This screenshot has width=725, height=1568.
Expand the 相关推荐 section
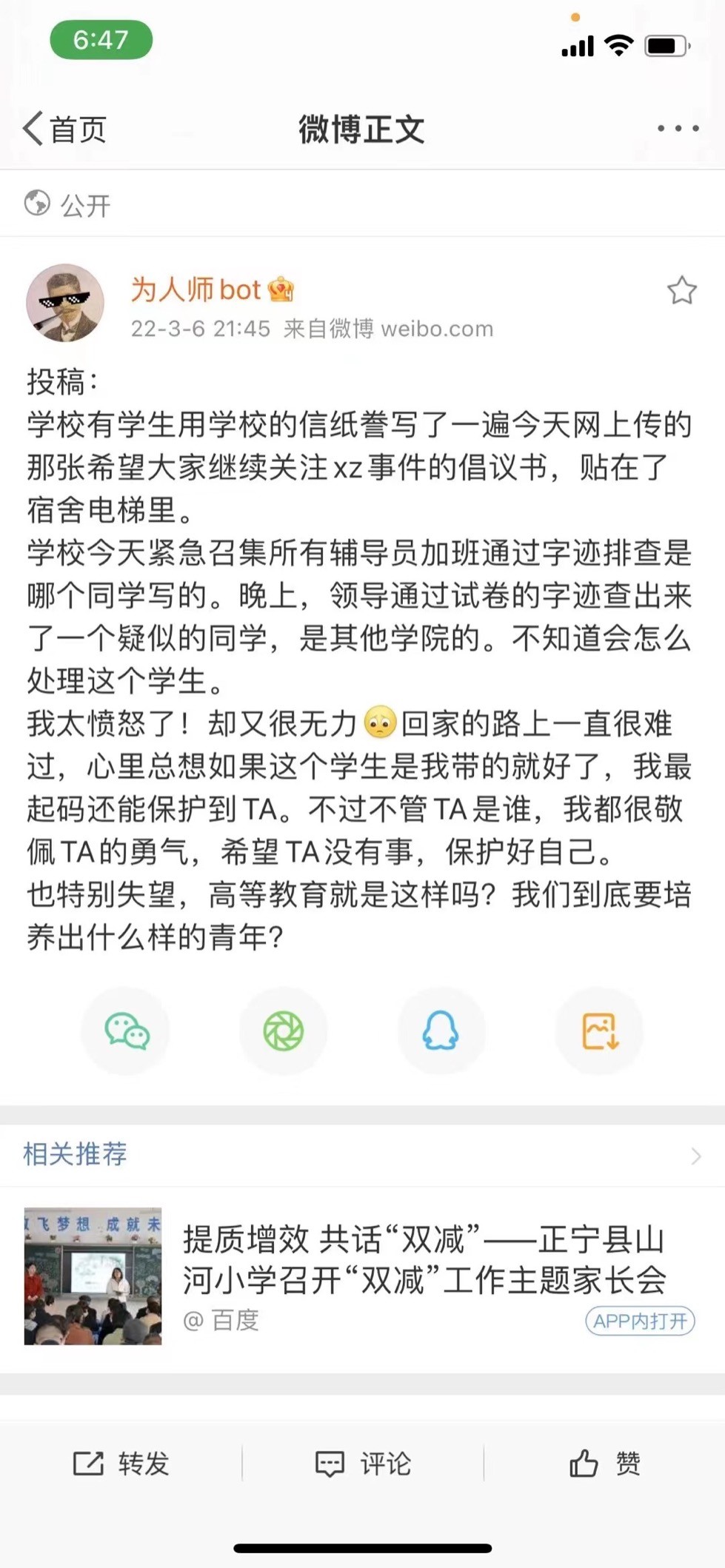(x=695, y=1156)
